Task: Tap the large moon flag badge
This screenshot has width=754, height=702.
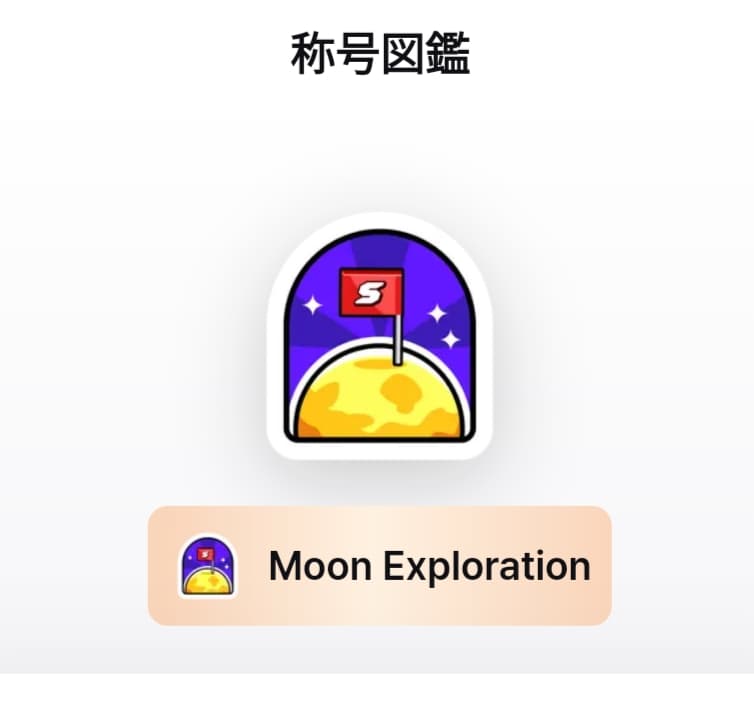Action: click(380, 336)
